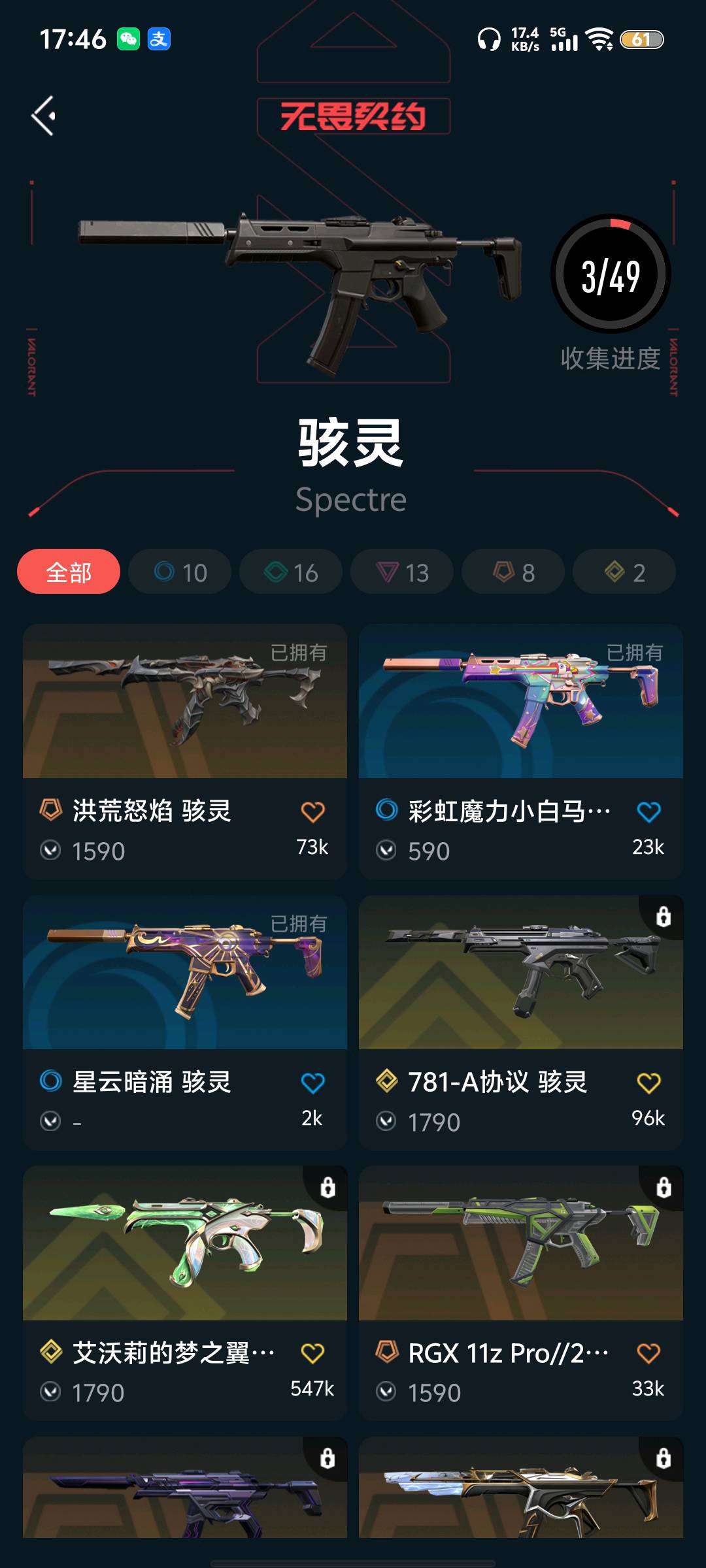Filter skins by the purple tier 13
The width and height of the screenshot is (706, 1568).
pos(402,572)
